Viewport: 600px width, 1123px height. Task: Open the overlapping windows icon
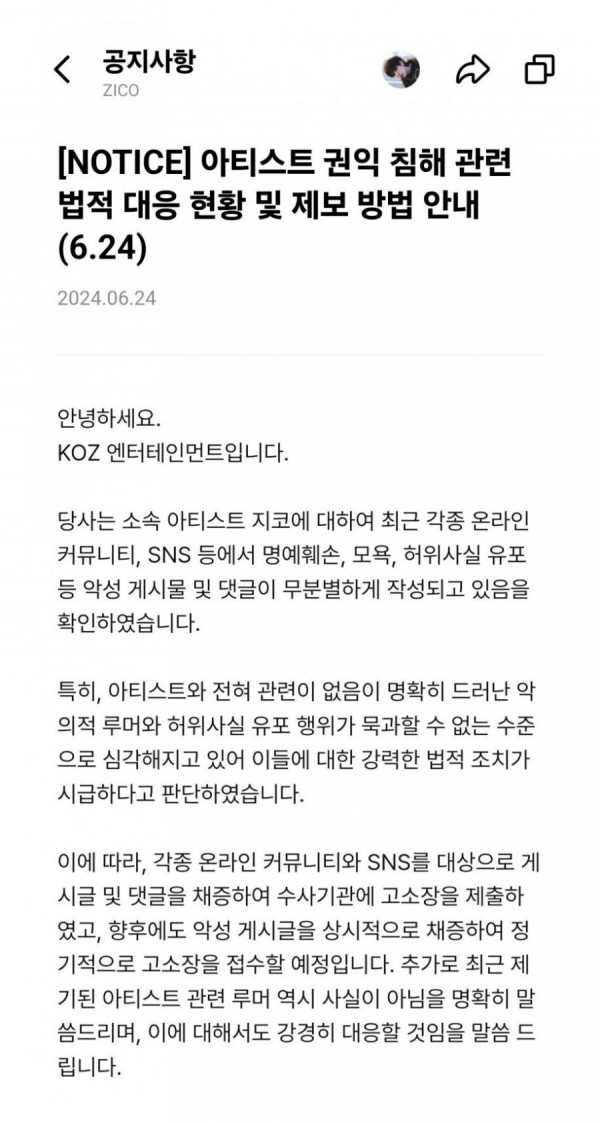pyautogui.click(x=539, y=69)
